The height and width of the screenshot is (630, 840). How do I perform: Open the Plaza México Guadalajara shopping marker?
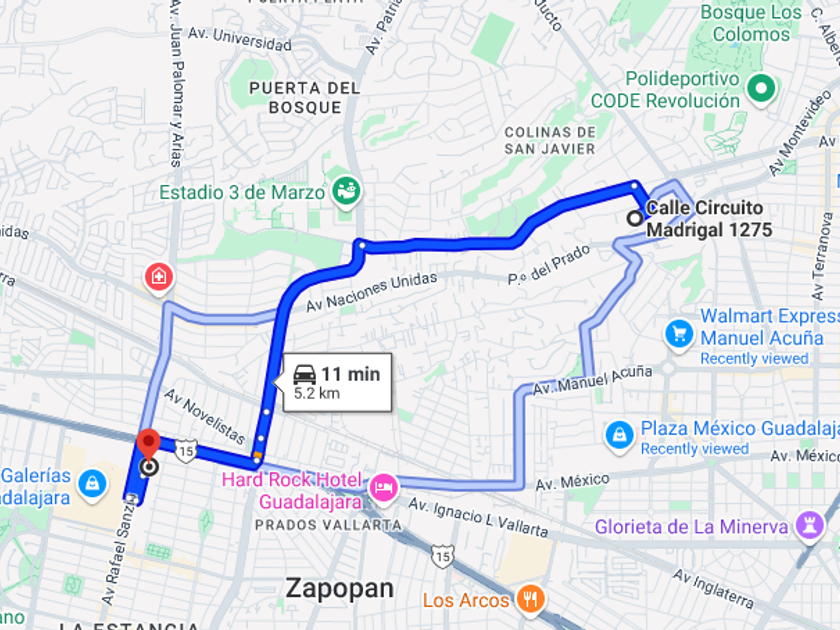[620, 435]
